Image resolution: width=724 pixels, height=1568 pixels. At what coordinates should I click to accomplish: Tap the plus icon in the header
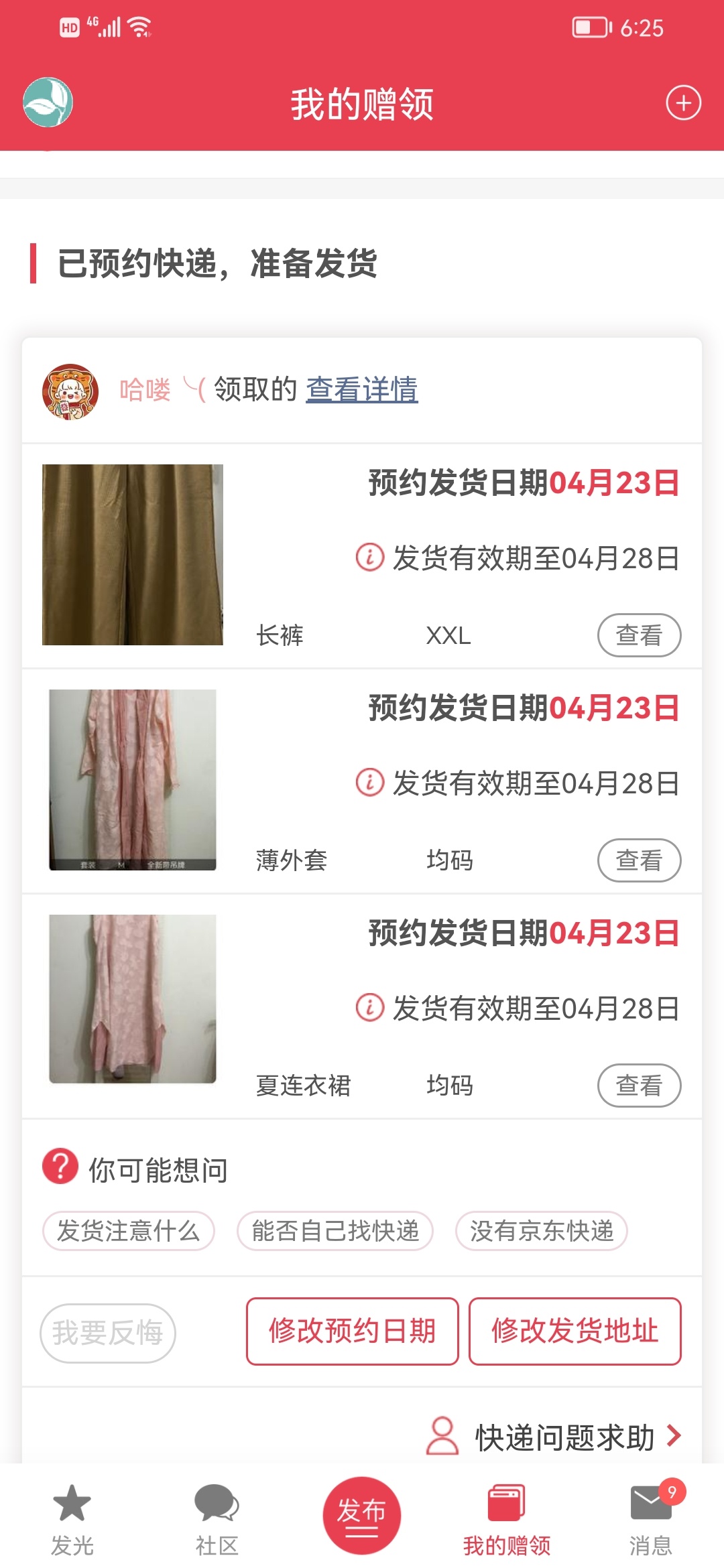[x=683, y=103]
